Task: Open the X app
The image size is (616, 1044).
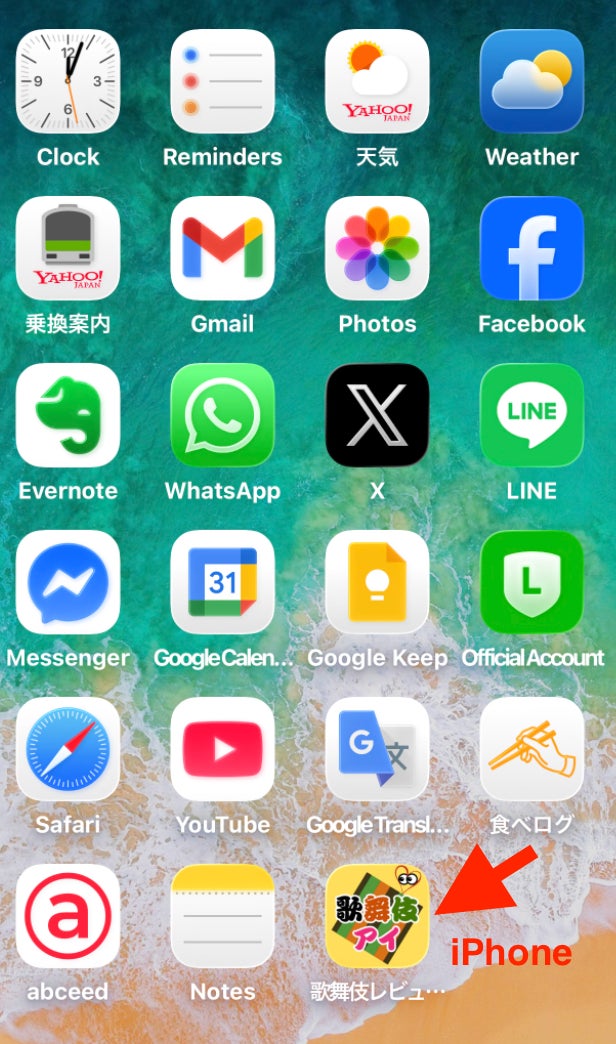Action: click(377, 416)
